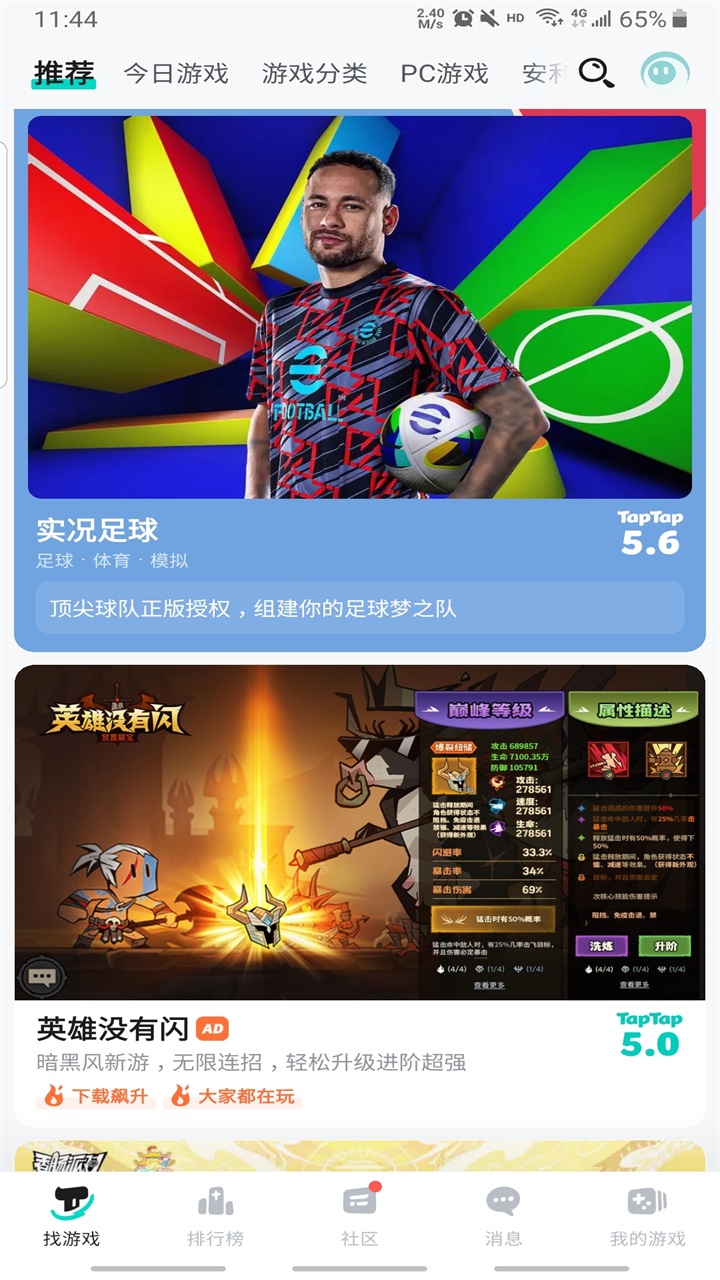The image size is (720, 1280).
Task: Select the 推荐 tab
Action: coord(64,73)
